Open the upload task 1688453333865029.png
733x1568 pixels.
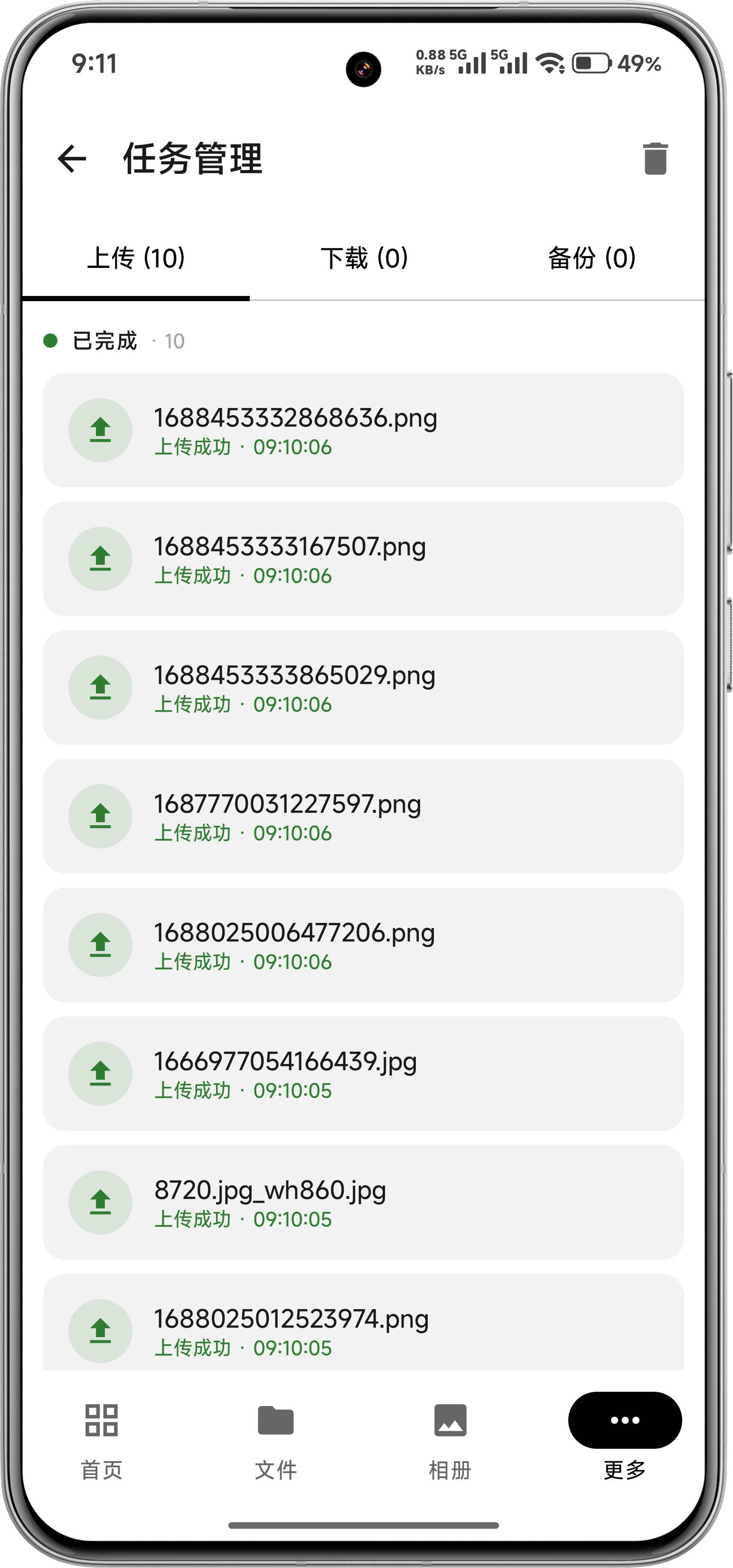(x=363, y=688)
